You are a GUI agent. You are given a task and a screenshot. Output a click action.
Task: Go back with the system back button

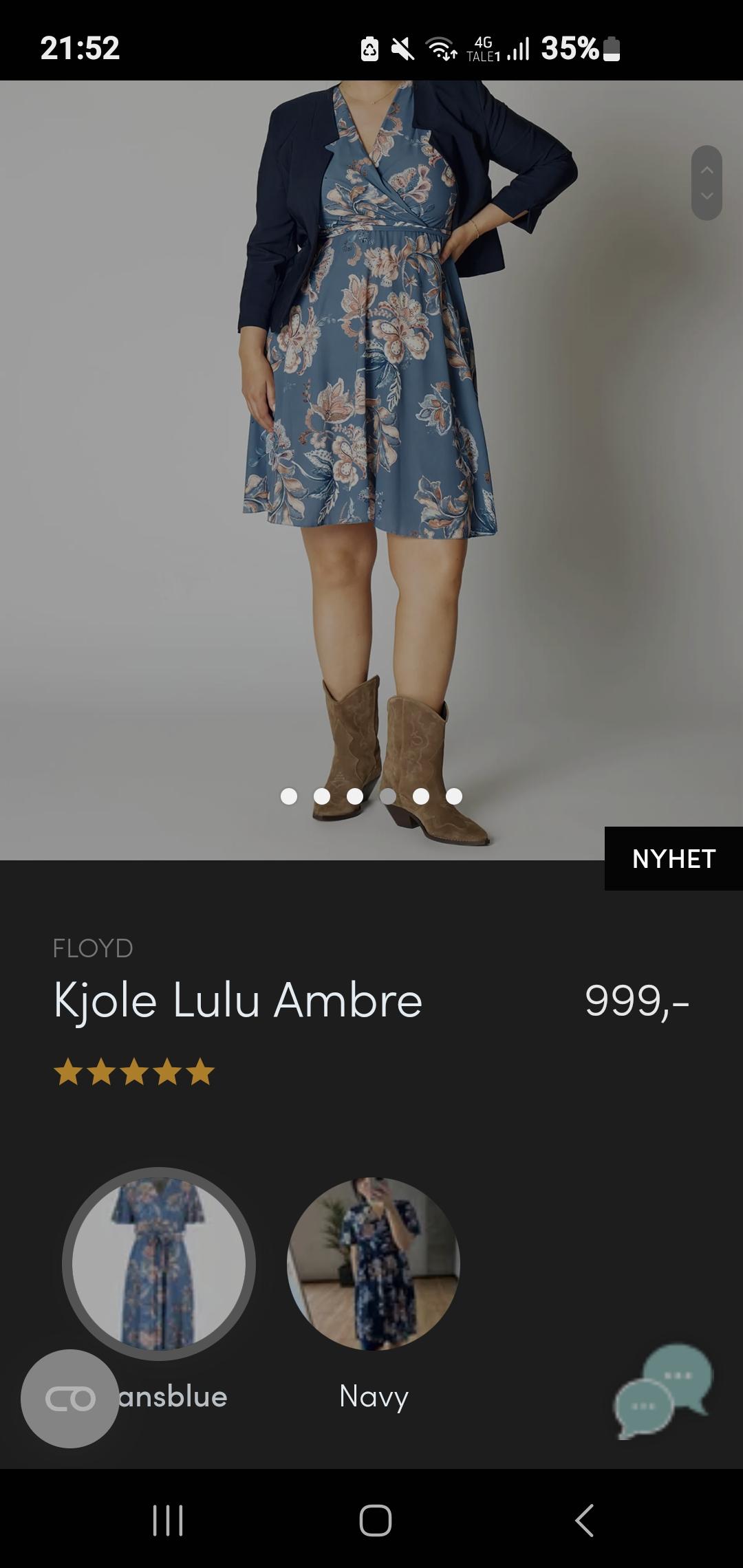(x=584, y=1519)
